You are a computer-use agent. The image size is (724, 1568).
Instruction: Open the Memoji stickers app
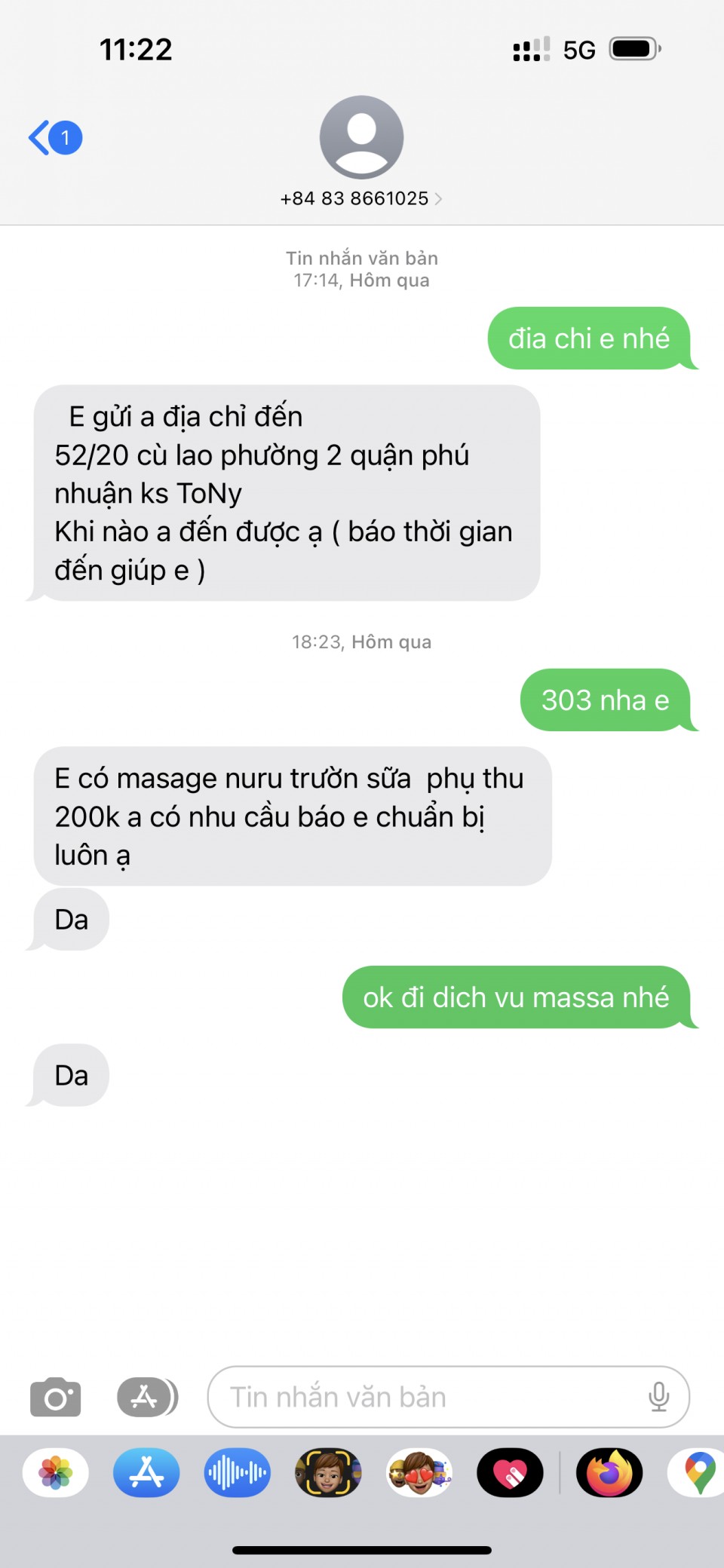point(419,1472)
